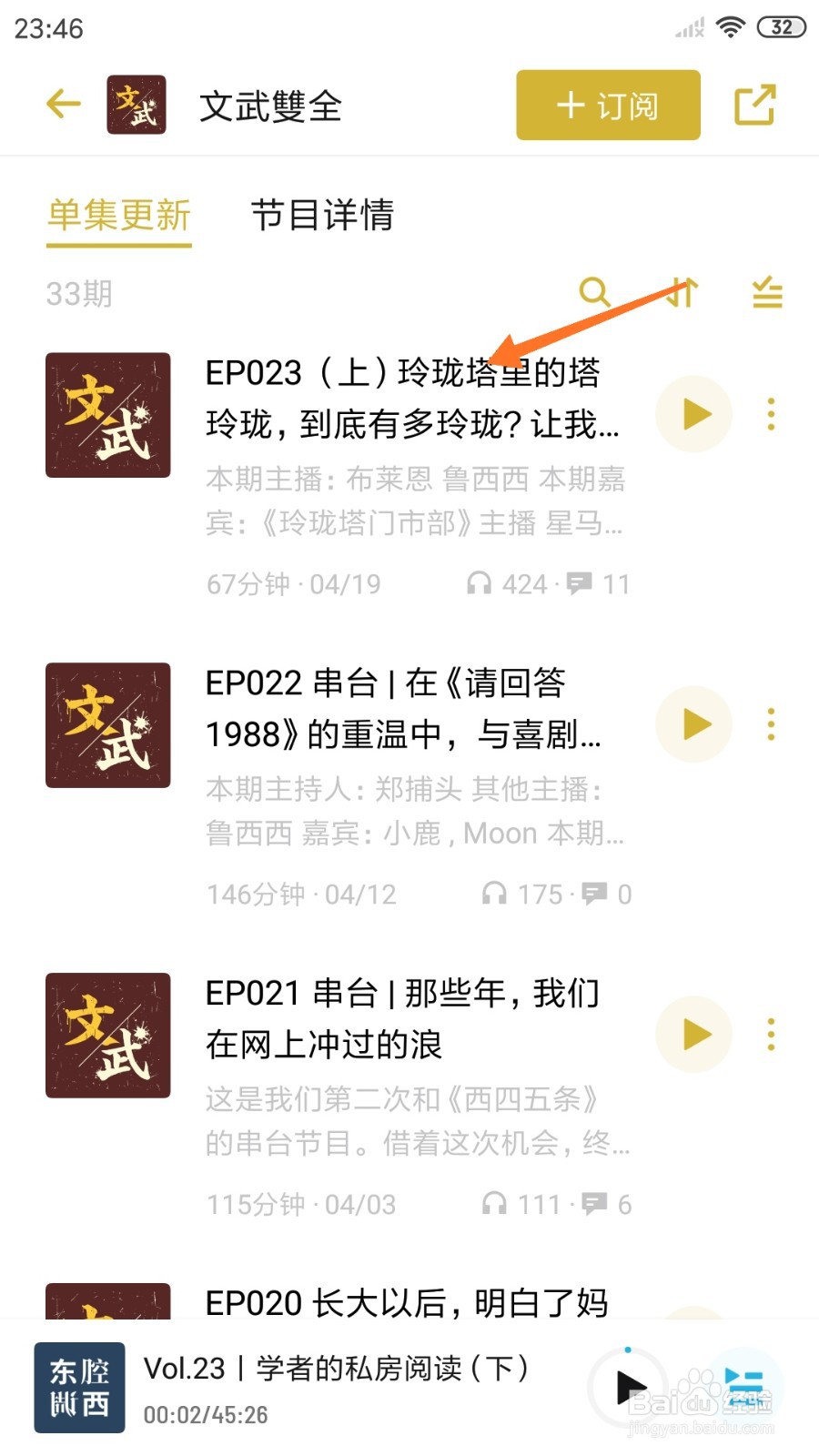Switch to the 节目详情 tab
This screenshot has height=1456, width=819.
point(322,216)
